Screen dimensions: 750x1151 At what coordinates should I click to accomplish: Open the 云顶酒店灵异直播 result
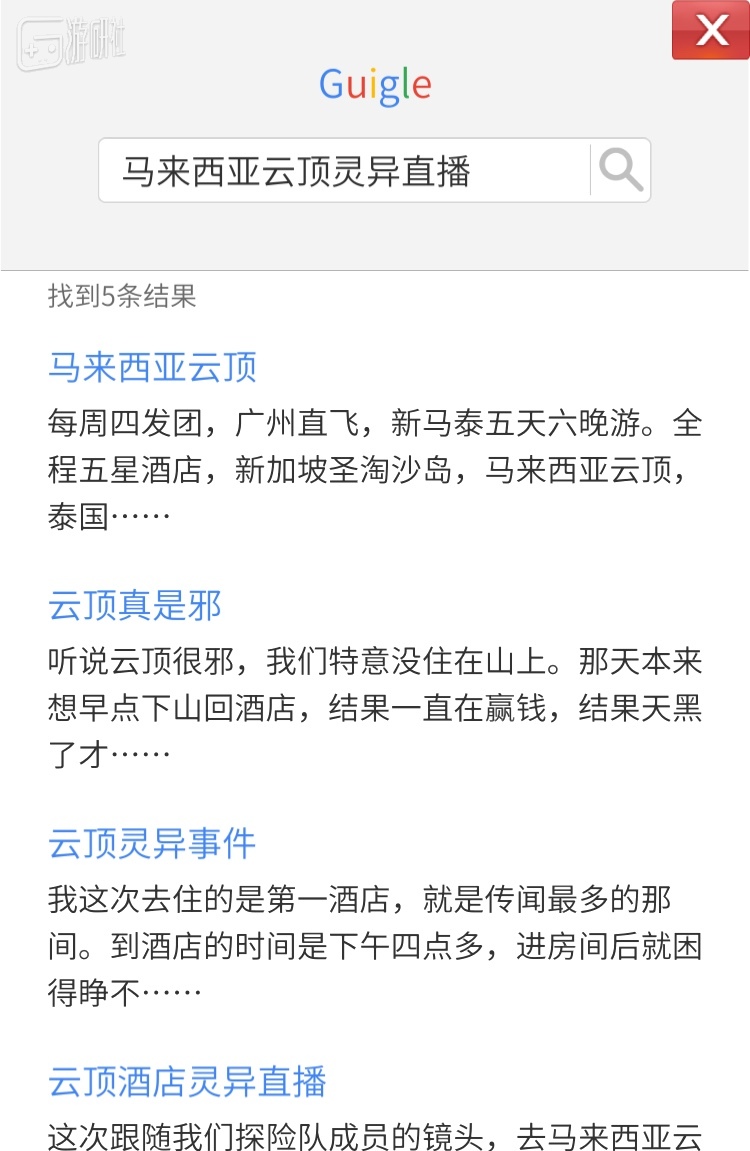click(x=187, y=1081)
